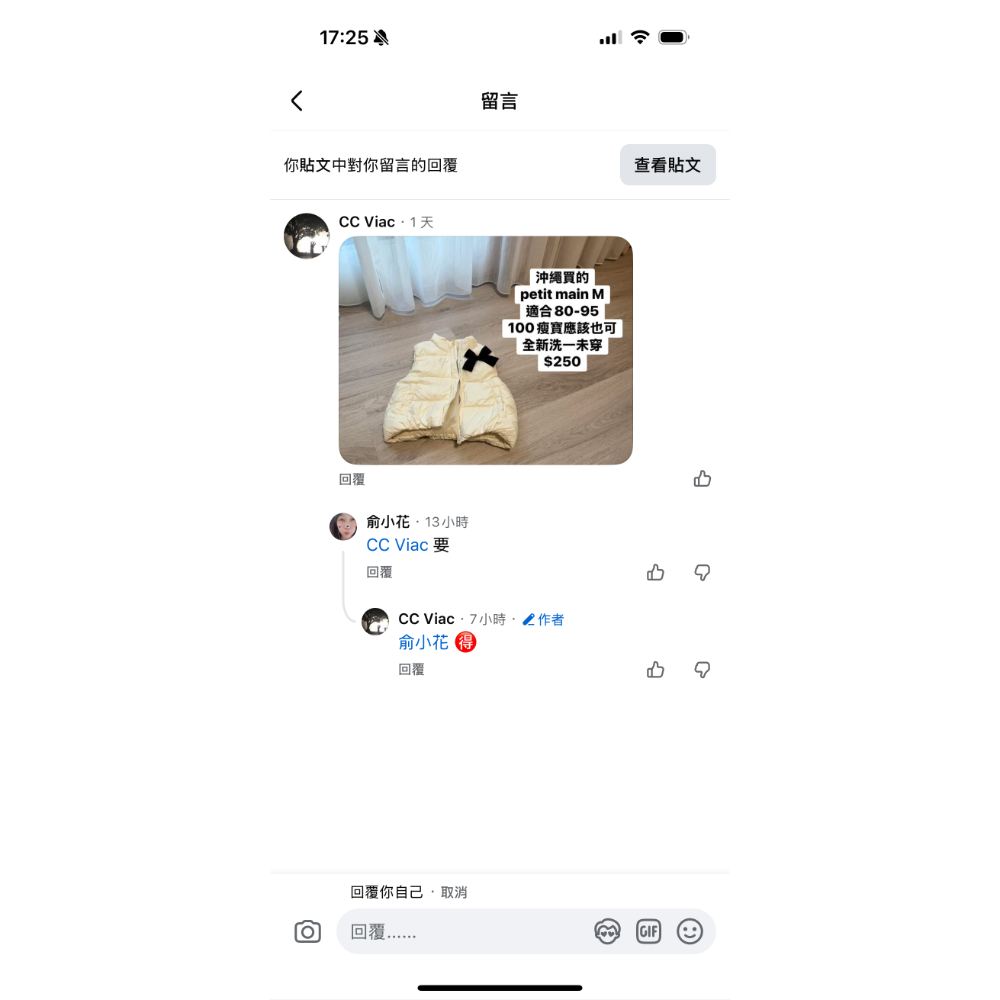Screen dimensions: 1000x1000
Task: Like CC Viac's photo comment
Action: [x=702, y=479]
